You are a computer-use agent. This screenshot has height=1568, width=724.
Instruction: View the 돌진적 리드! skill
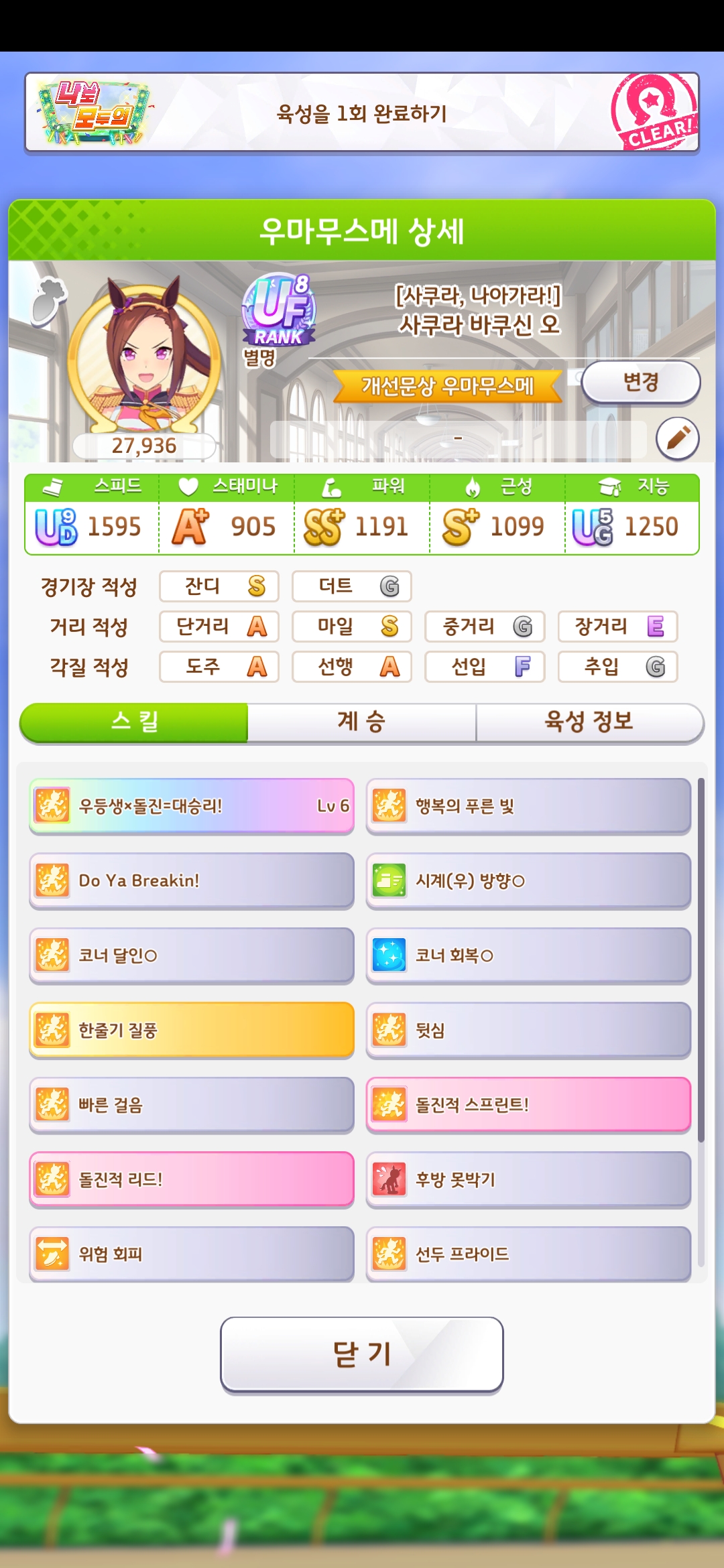[192, 1179]
